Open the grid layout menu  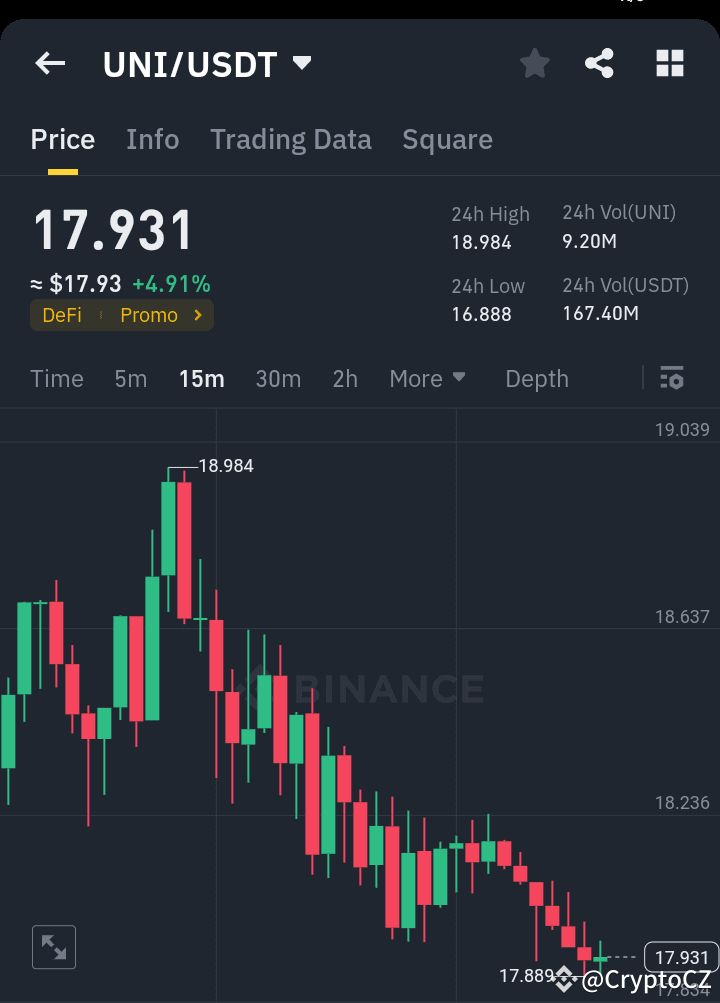pos(669,63)
